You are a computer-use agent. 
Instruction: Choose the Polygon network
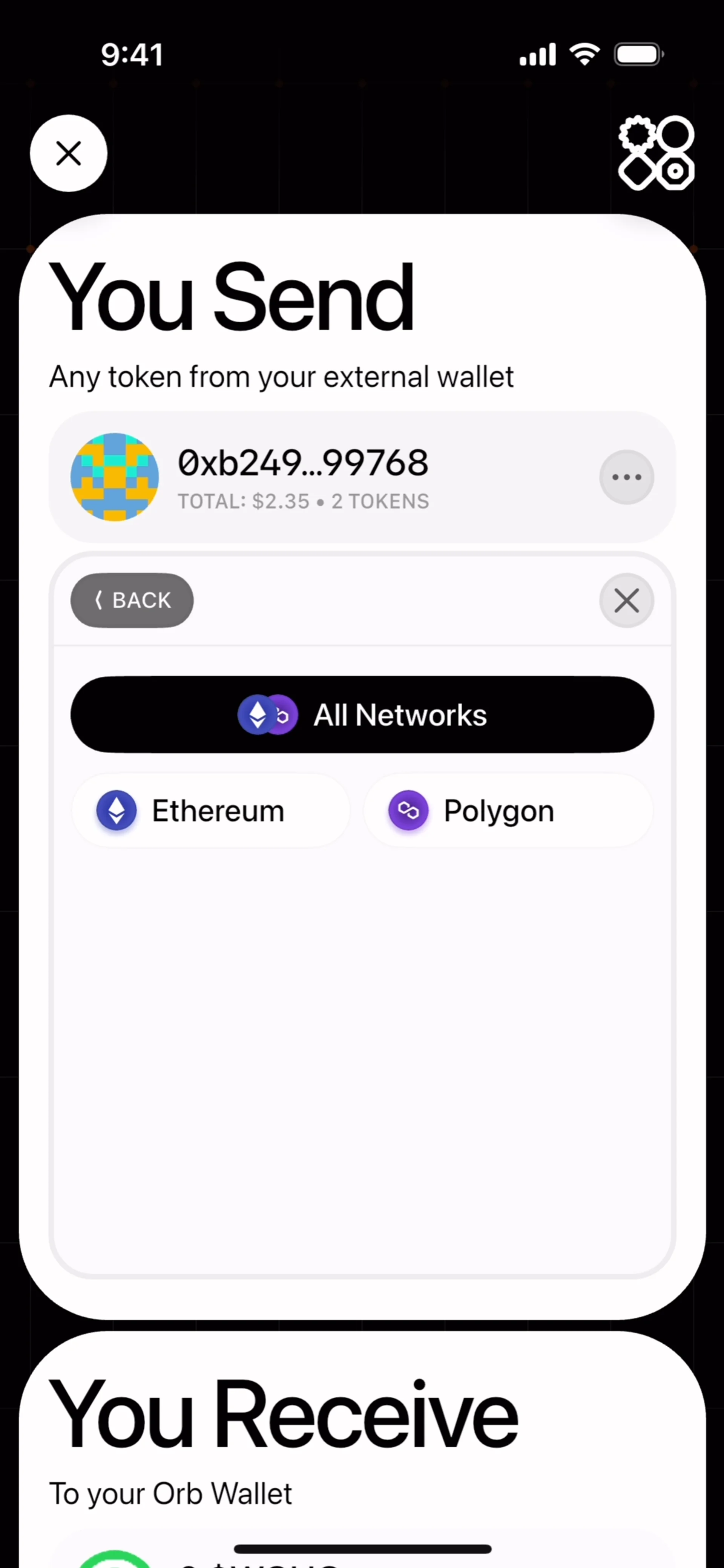coord(508,811)
